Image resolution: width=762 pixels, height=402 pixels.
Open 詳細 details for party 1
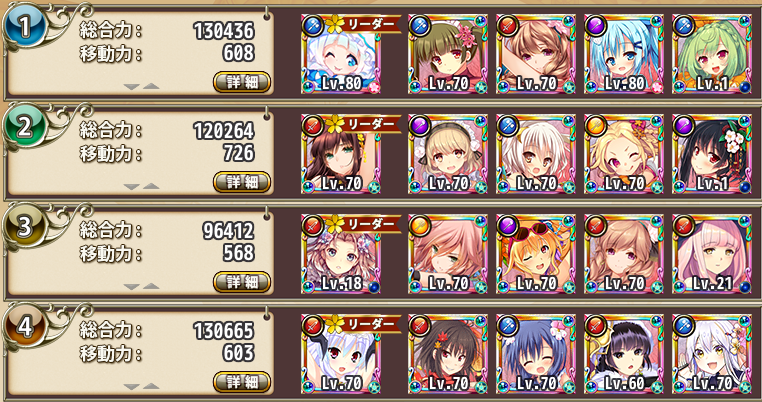tap(242, 82)
